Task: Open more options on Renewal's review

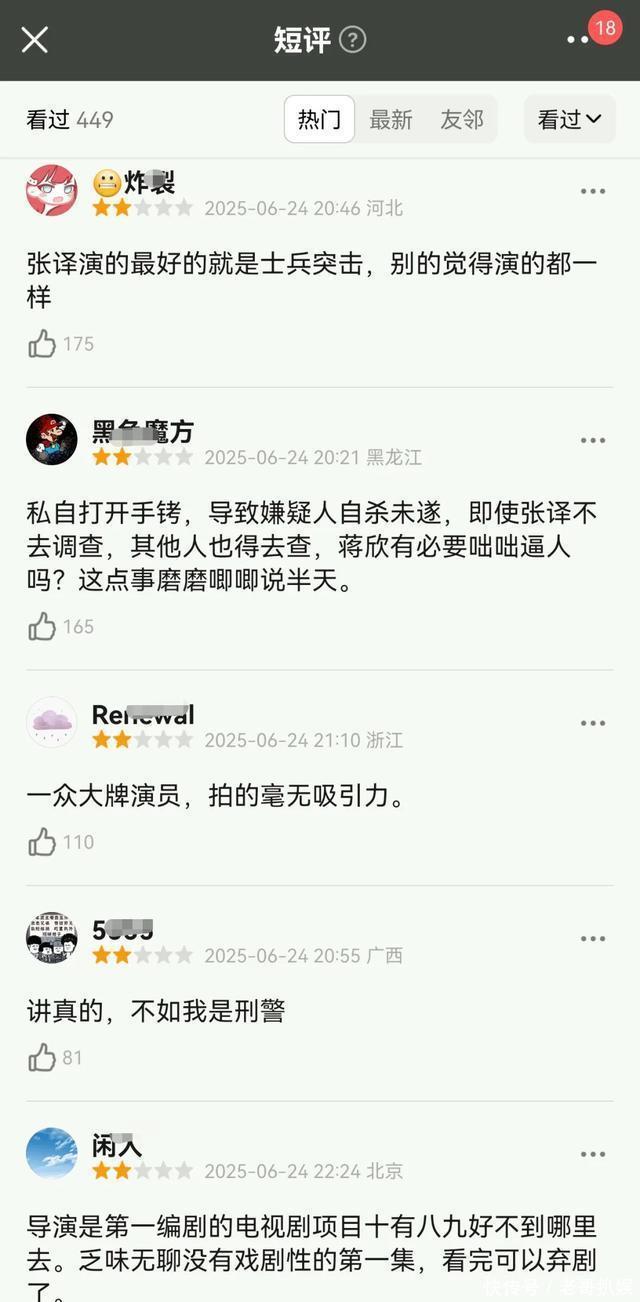Action: point(593,723)
